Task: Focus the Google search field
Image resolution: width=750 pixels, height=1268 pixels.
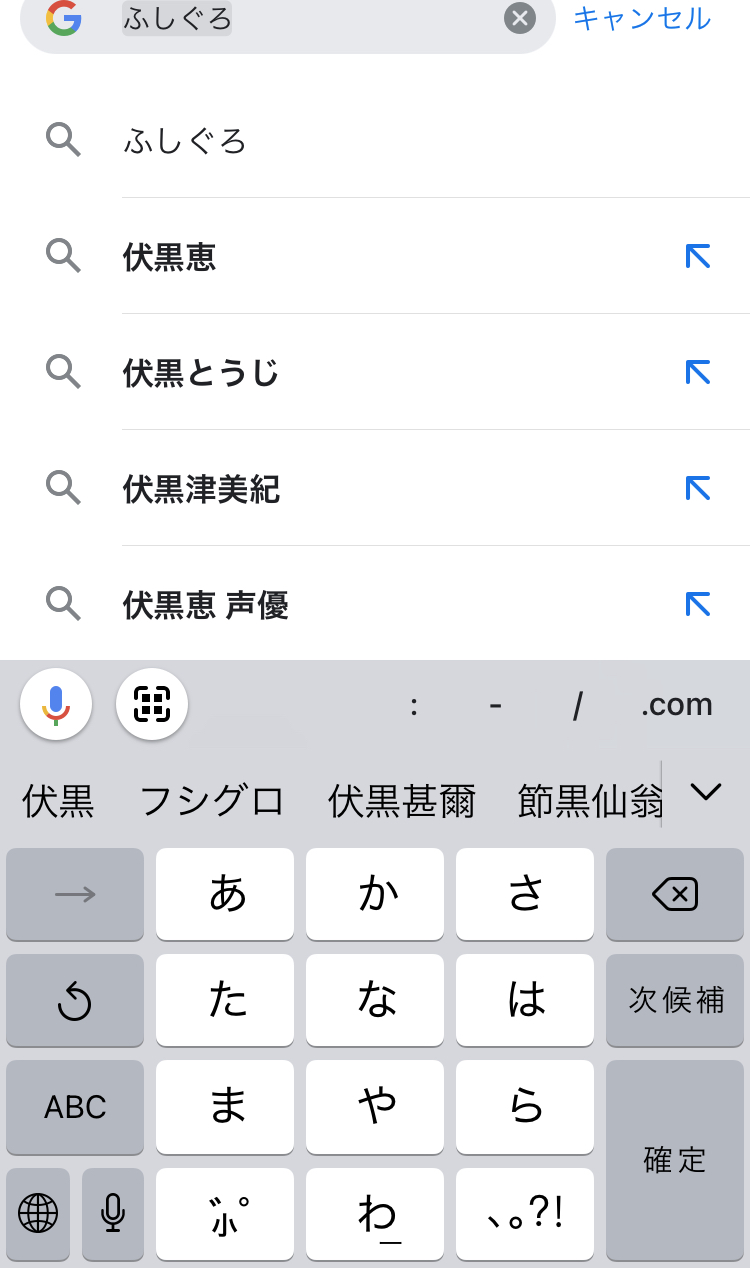Action: (310, 19)
